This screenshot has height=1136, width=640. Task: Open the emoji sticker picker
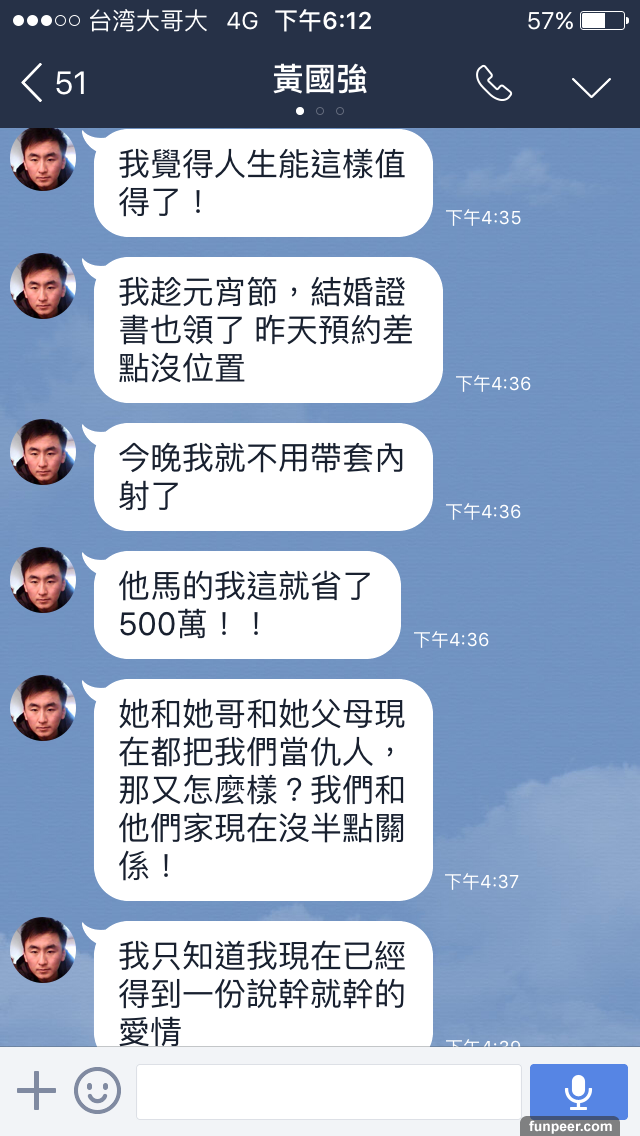98,1090
